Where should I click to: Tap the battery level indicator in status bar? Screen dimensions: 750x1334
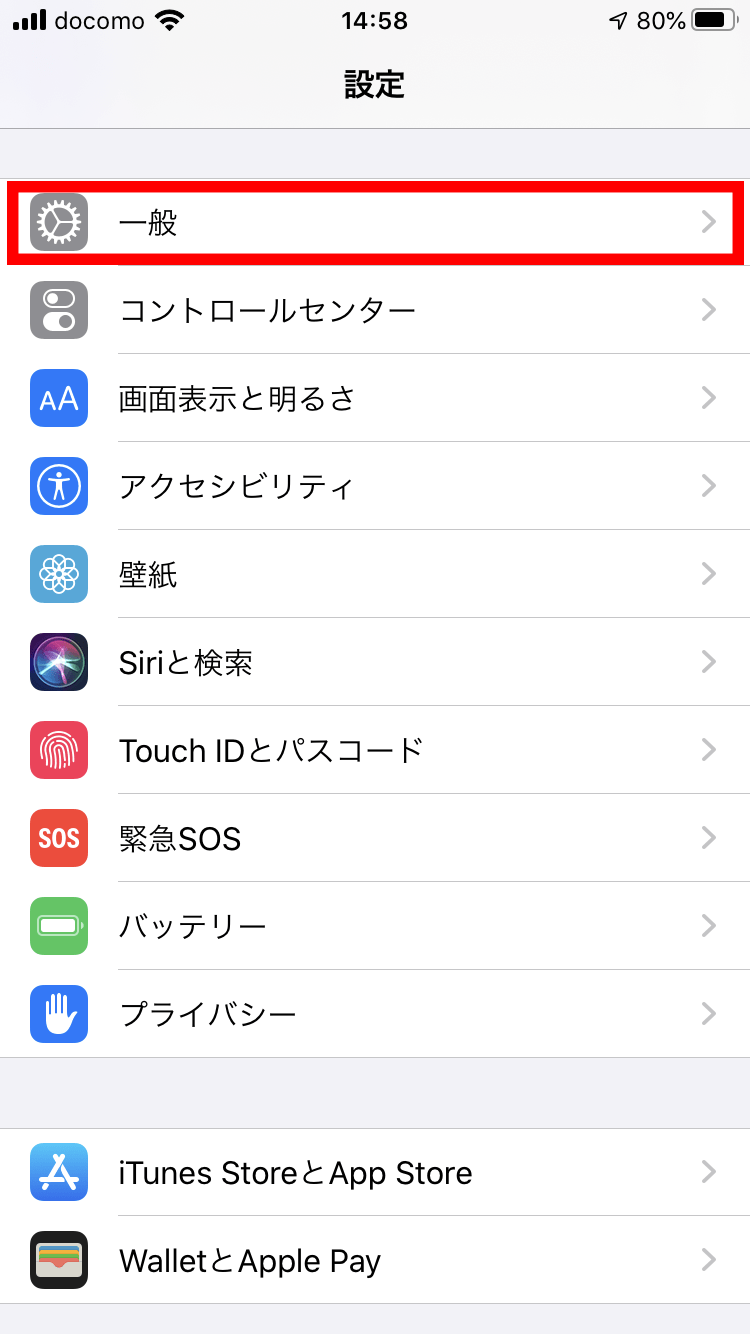coord(712,20)
